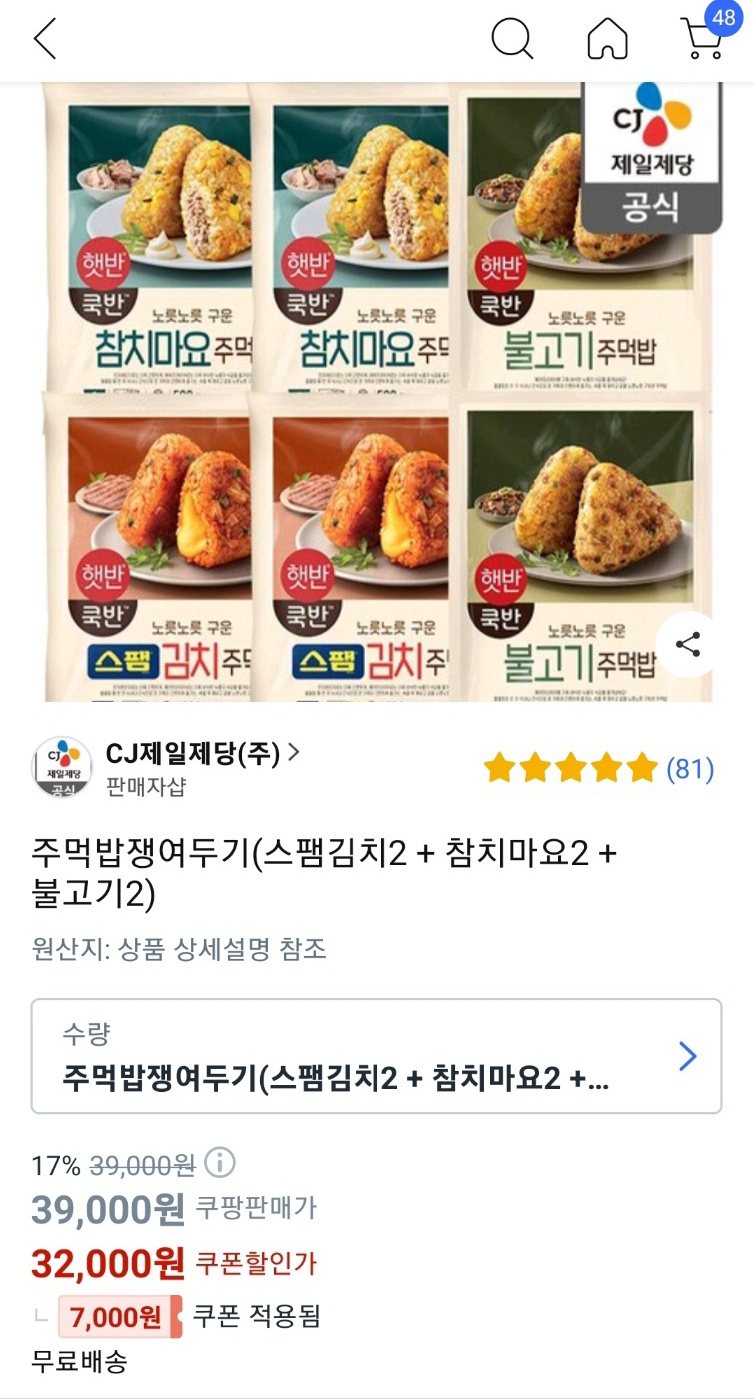The image size is (754, 1399).
Task: Share this rice ball product
Action: pyautogui.click(x=688, y=644)
